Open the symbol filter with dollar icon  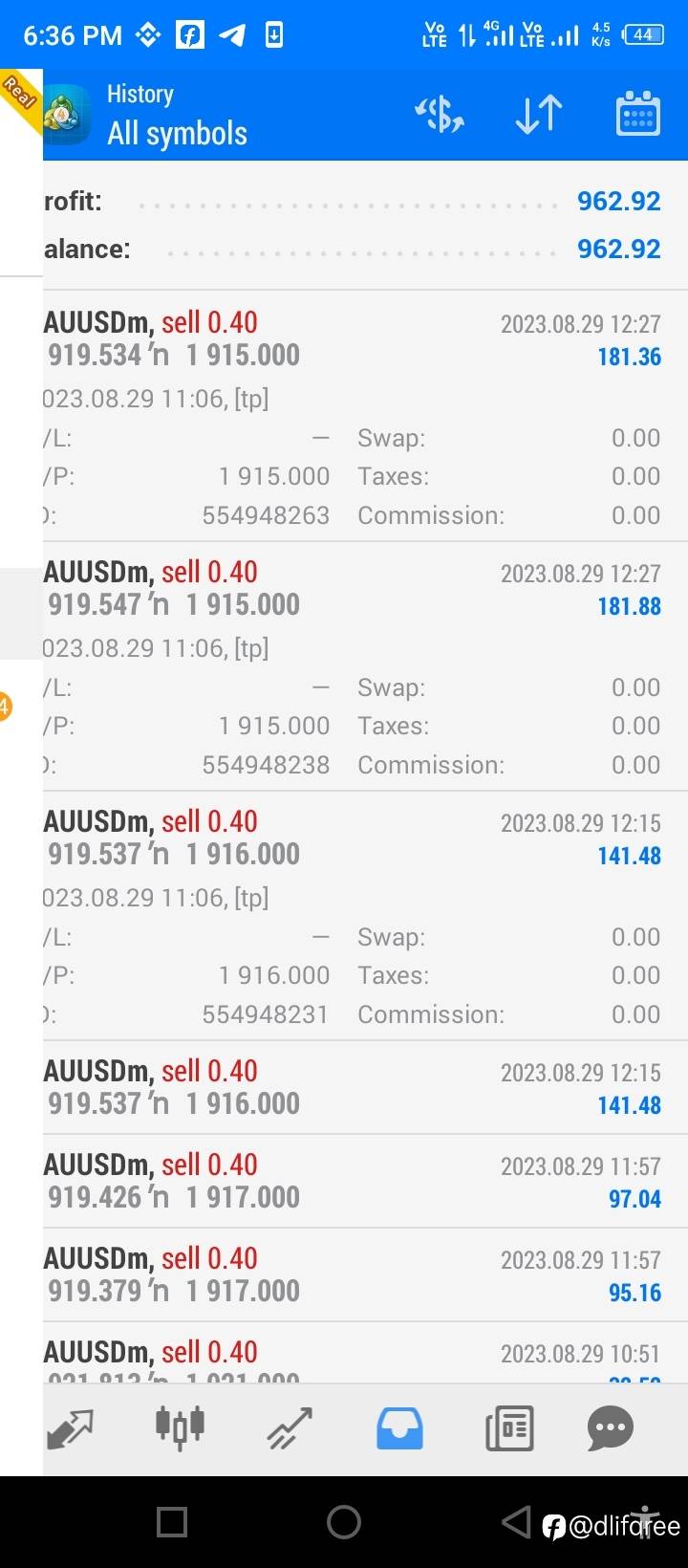tap(440, 115)
